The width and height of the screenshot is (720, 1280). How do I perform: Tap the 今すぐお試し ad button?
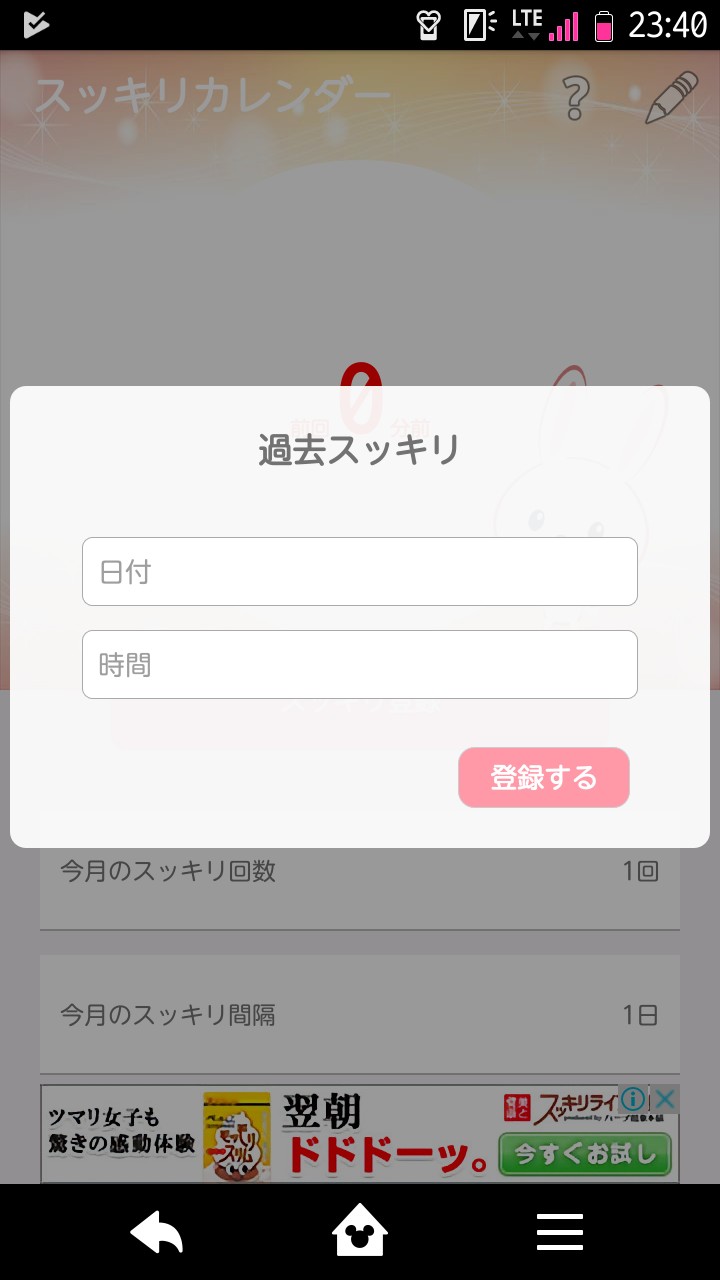[585, 1156]
